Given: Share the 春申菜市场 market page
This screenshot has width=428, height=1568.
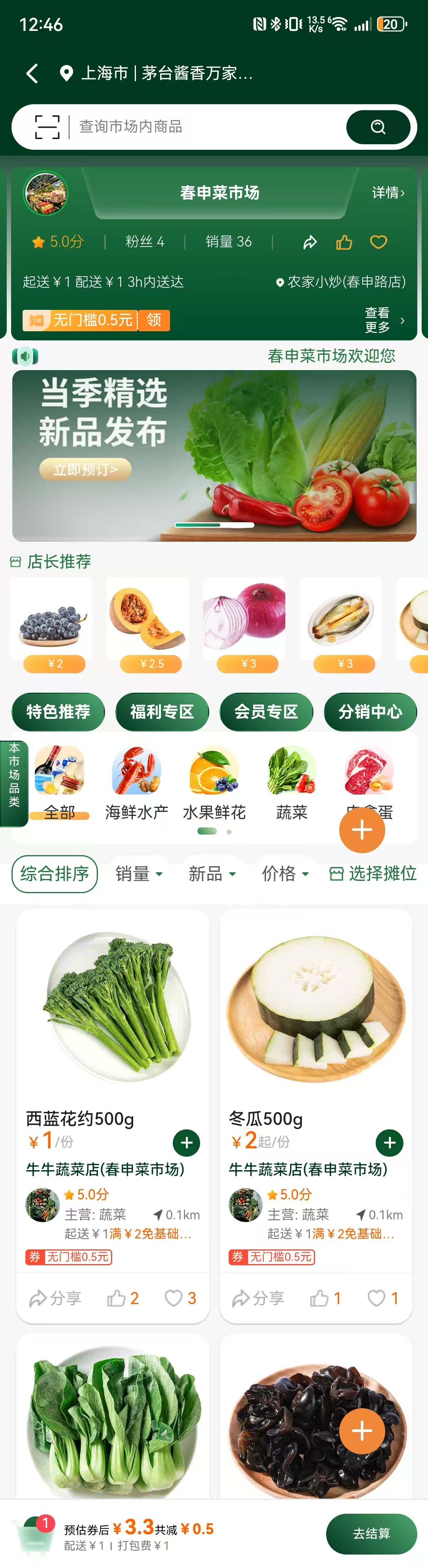Looking at the screenshot, I should [x=310, y=242].
